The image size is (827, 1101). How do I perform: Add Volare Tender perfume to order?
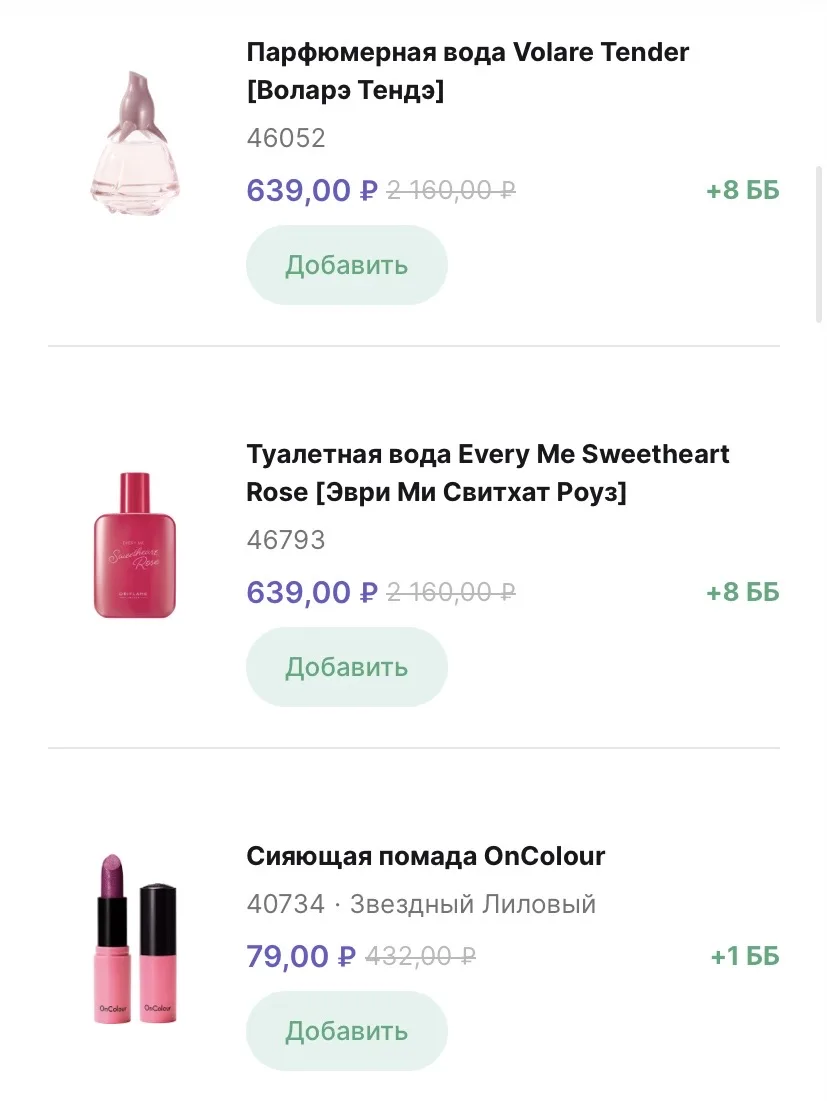(x=346, y=265)
